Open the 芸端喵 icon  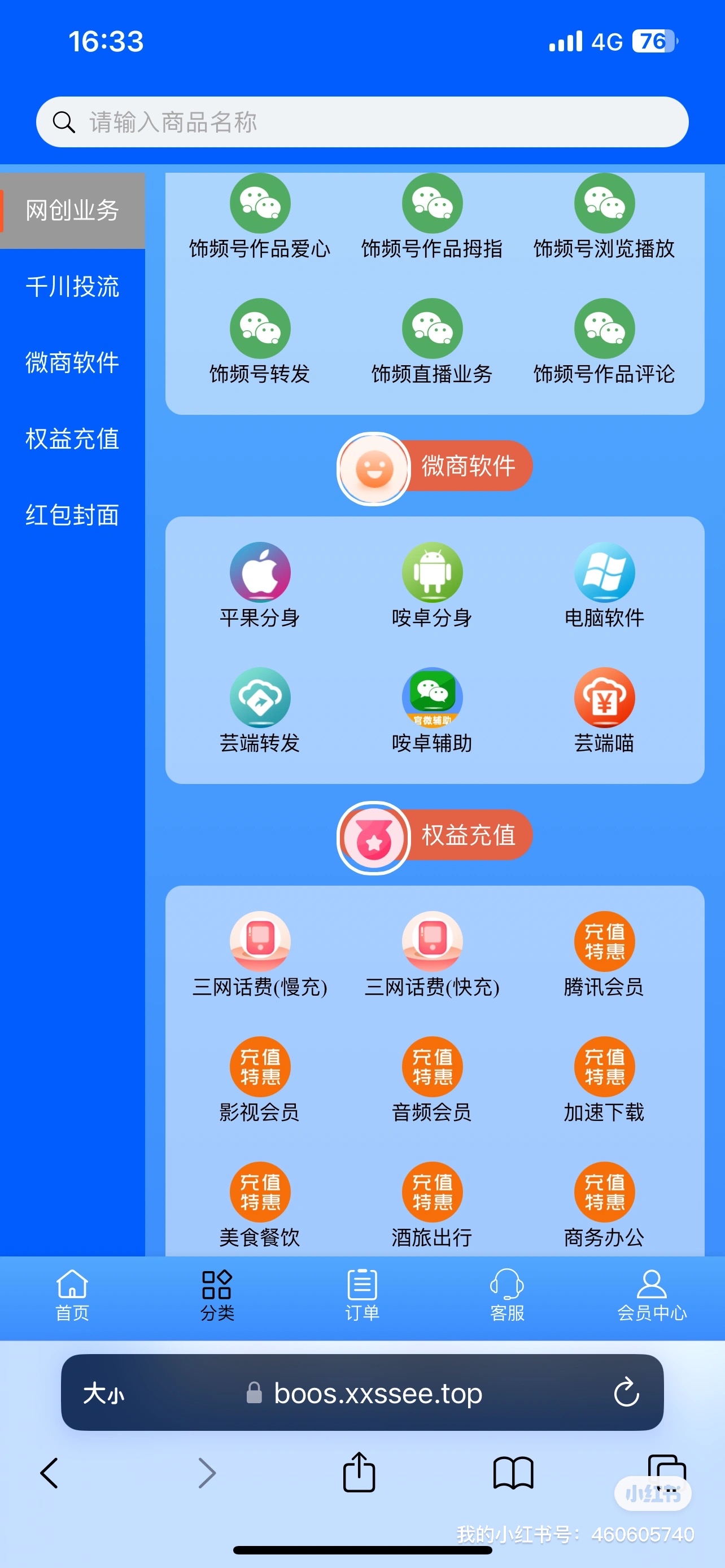coord(605,699)
